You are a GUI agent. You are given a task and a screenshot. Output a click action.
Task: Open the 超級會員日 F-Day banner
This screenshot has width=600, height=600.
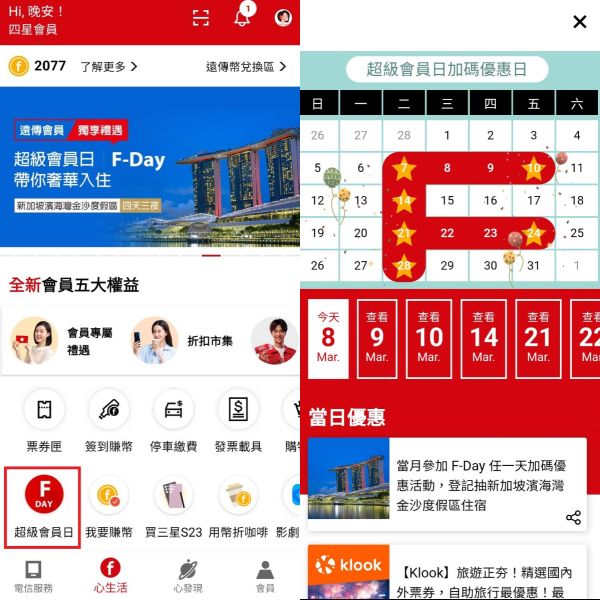[150, 165]
